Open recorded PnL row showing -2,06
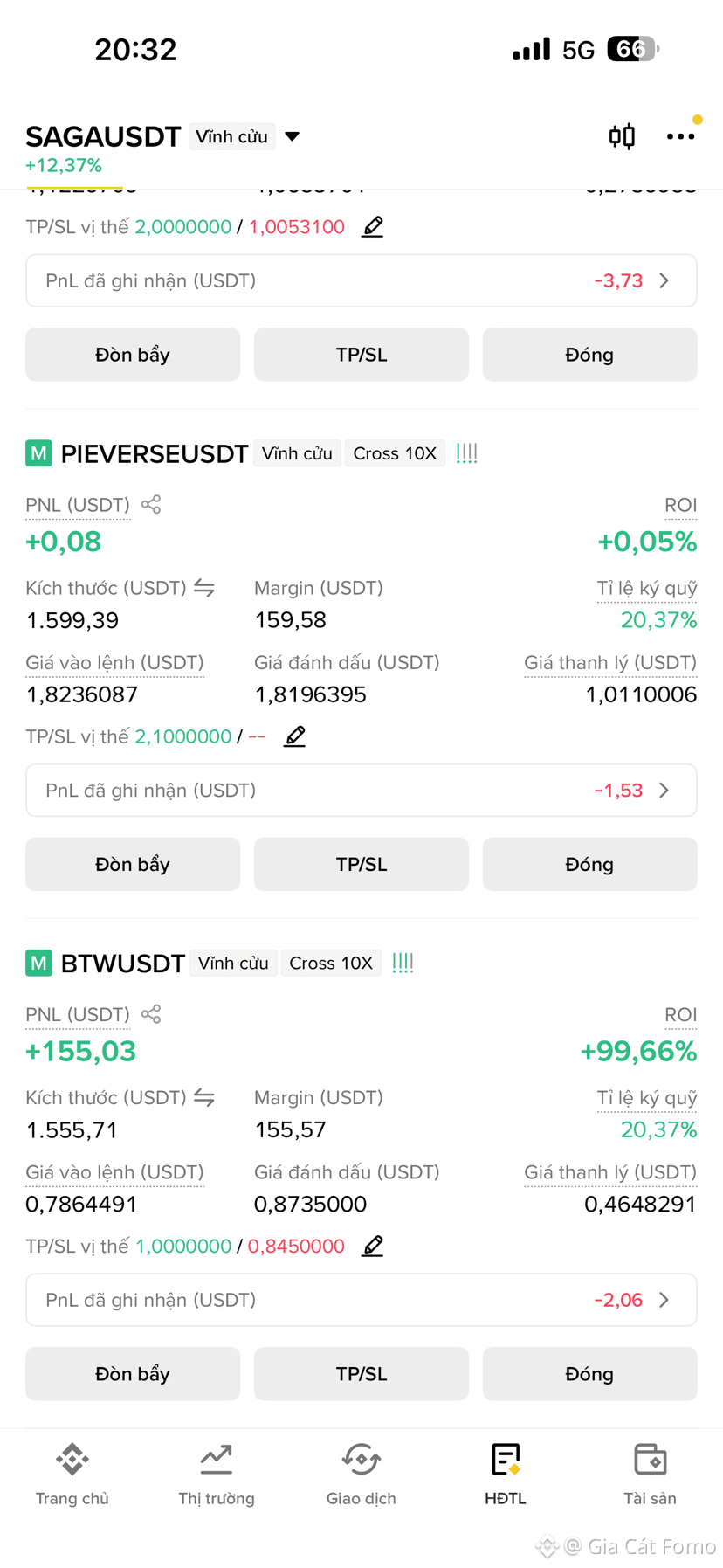 click(x=361, y=1300)
